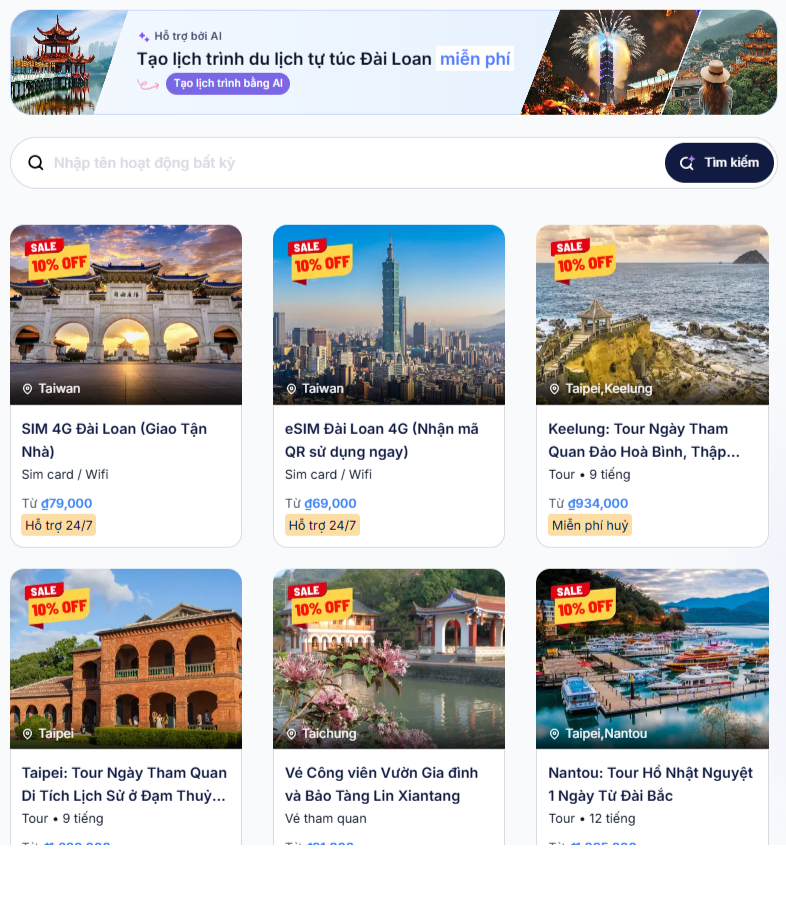Click the location pin on the Taiwan SIM card

point(26,388)
